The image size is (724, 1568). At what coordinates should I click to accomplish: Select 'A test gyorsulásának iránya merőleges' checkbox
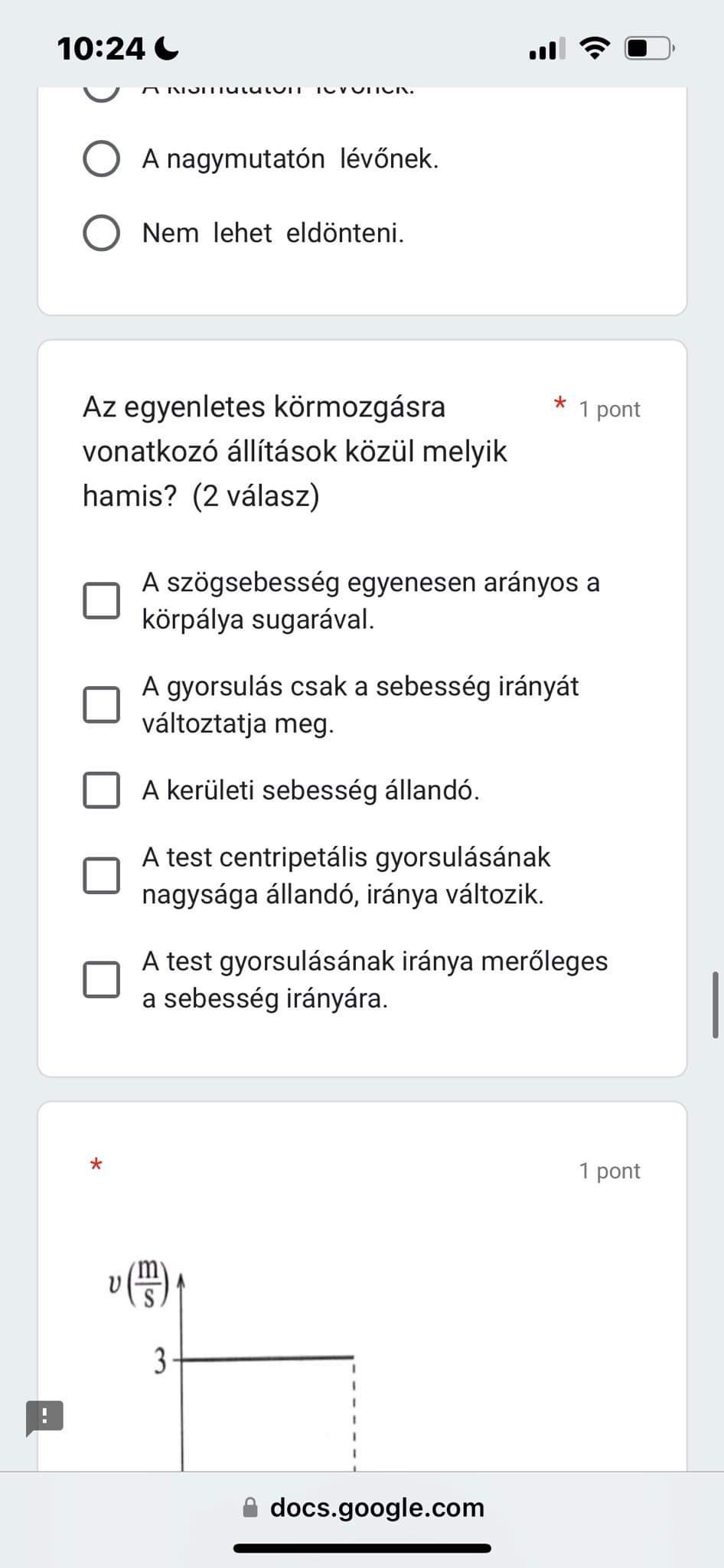[101, 980]
